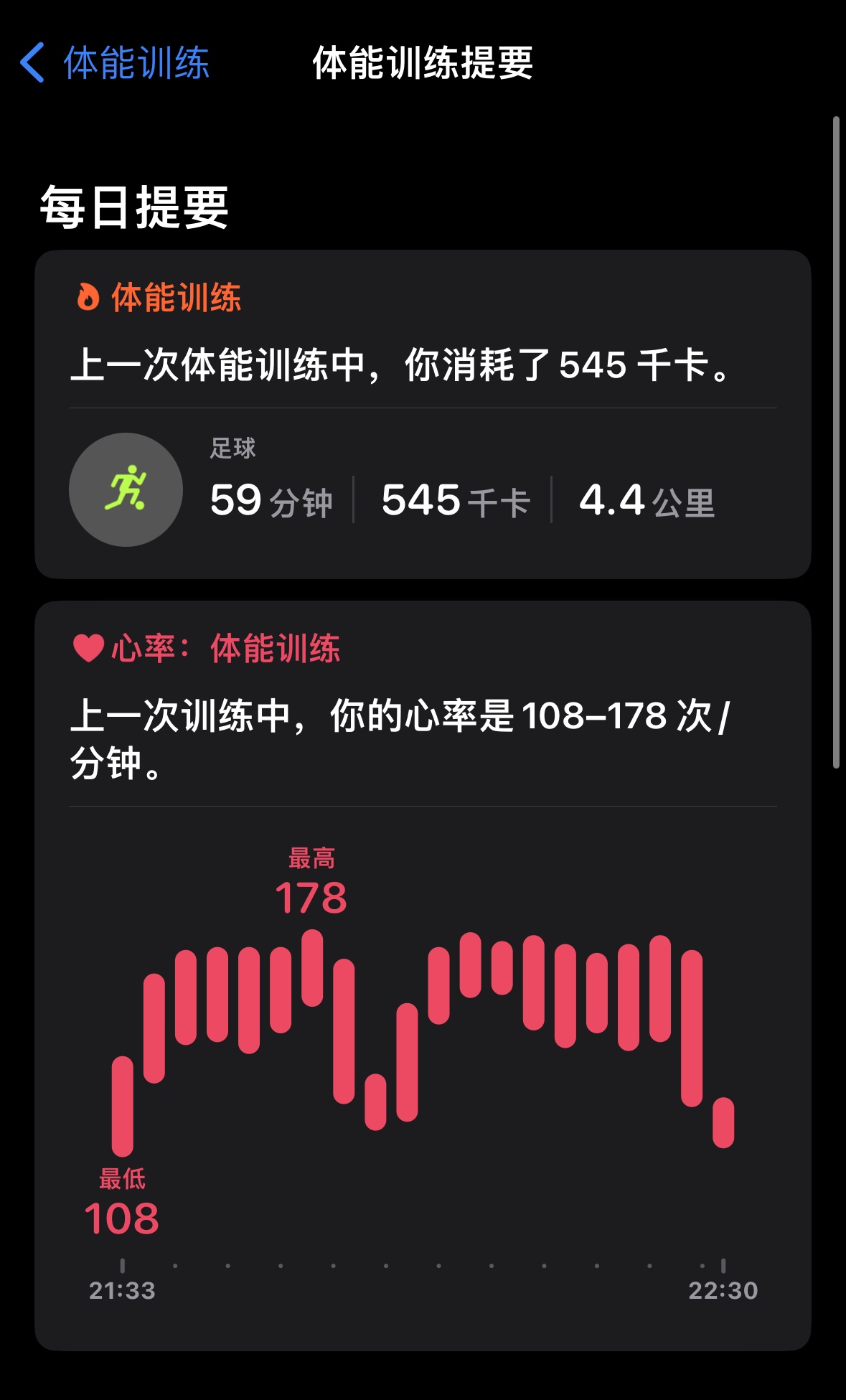Viewport: 846px width, 1400px height.
Task: Open the 体能训练 calories summary card
Action: click(x=423, y=414)
